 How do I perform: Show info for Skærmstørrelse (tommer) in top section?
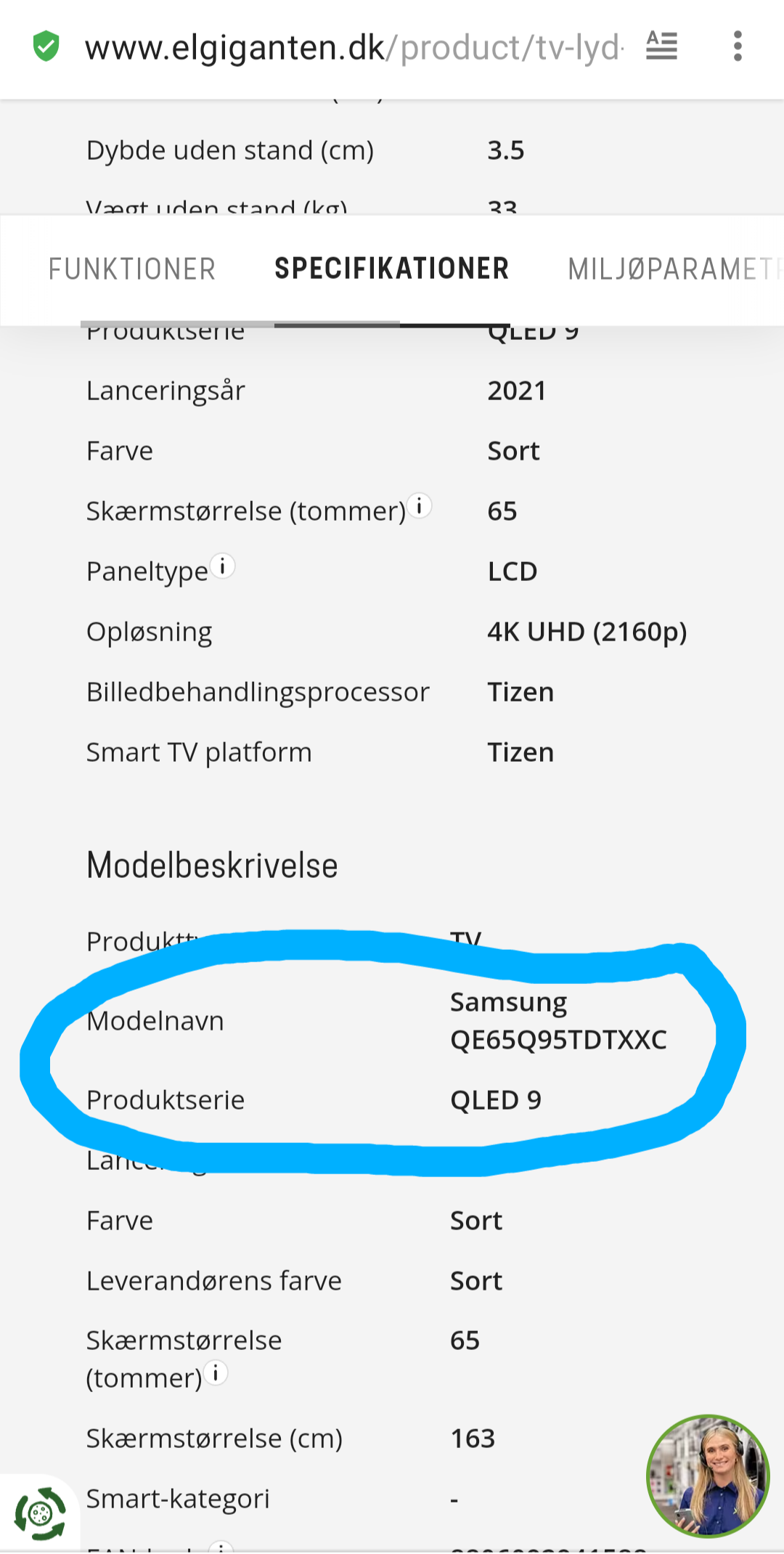420,506
